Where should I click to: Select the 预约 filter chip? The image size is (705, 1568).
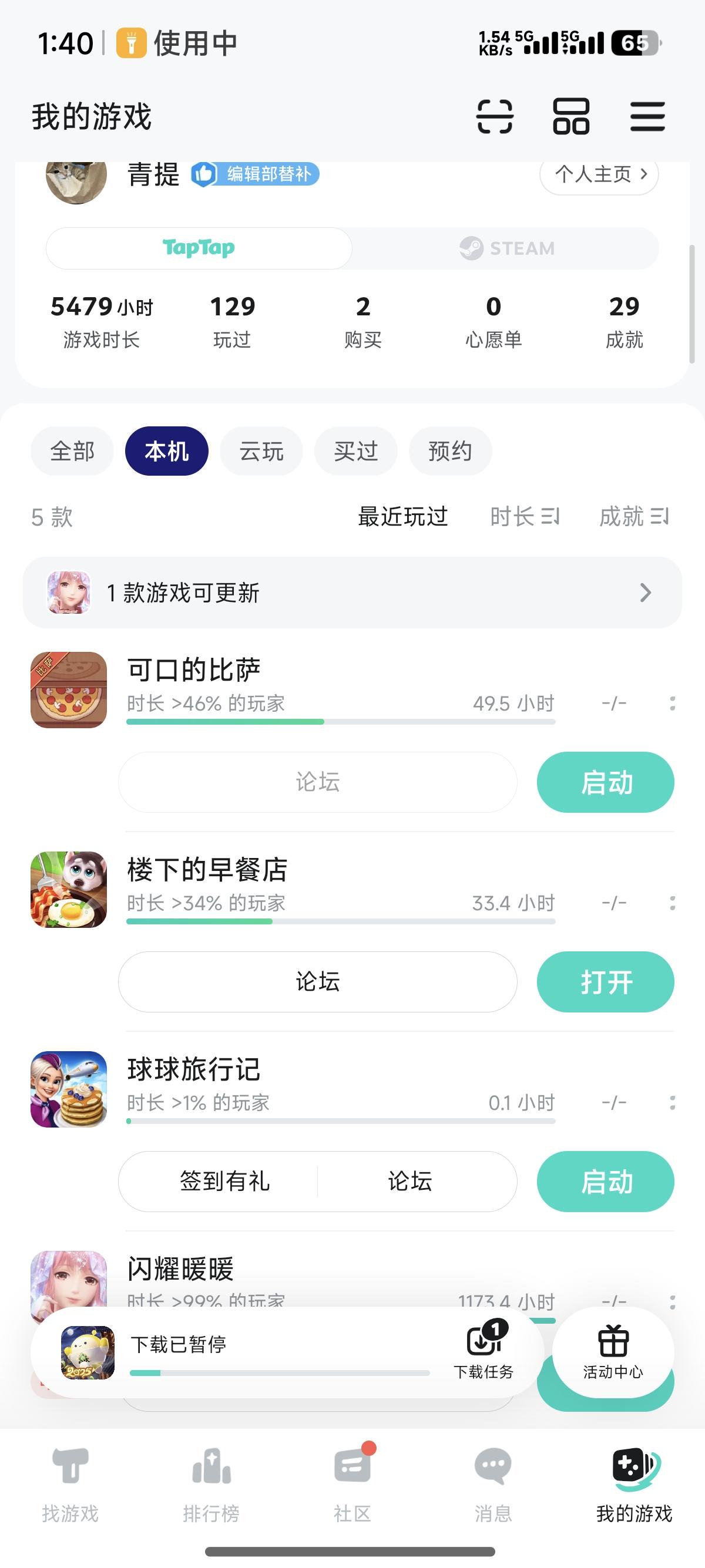pyautogui.click(x=450, y=452)
